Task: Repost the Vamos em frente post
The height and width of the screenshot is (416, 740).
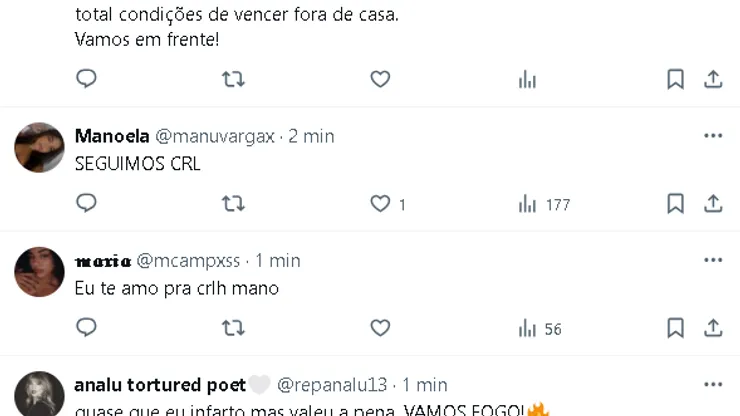Action: coord(233,80)
